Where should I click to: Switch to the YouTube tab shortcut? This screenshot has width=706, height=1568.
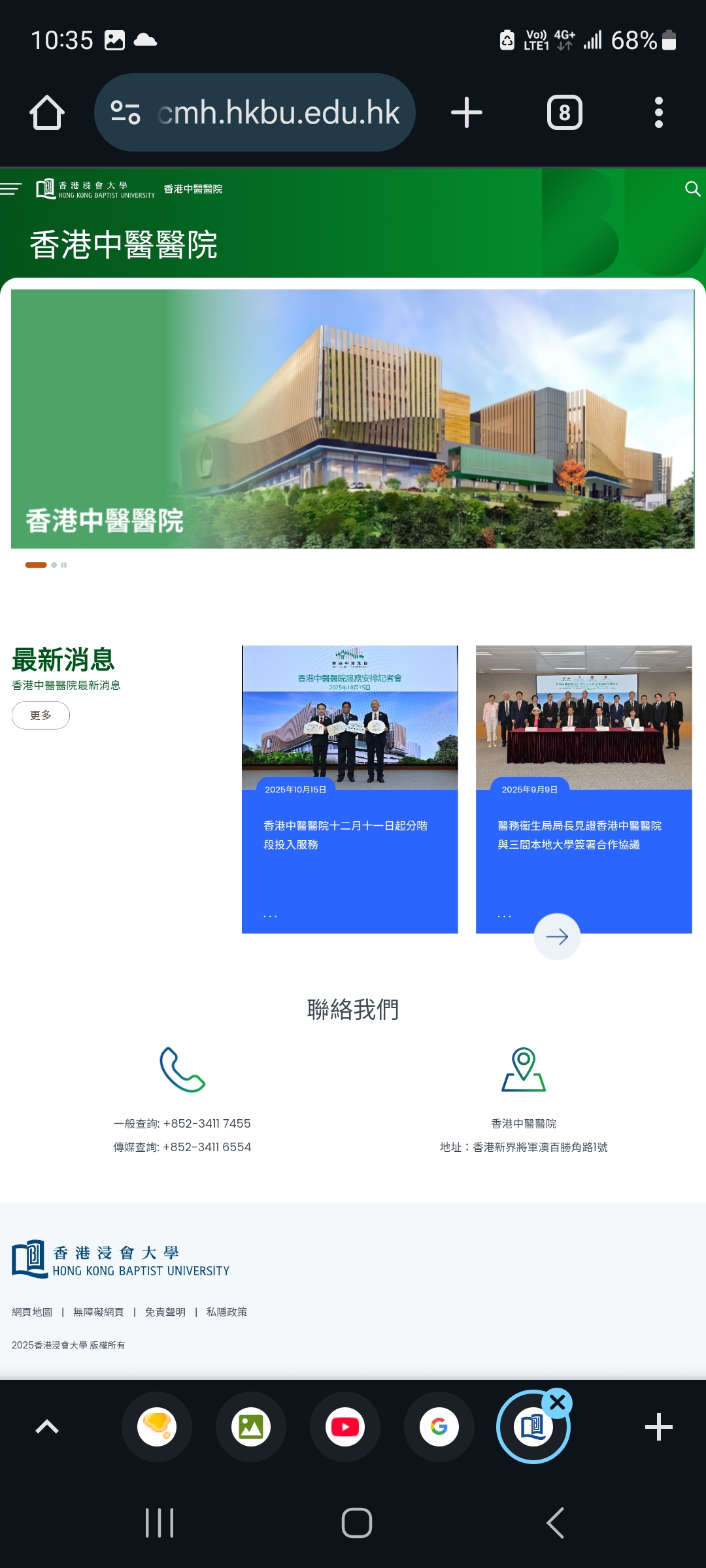345,1427
